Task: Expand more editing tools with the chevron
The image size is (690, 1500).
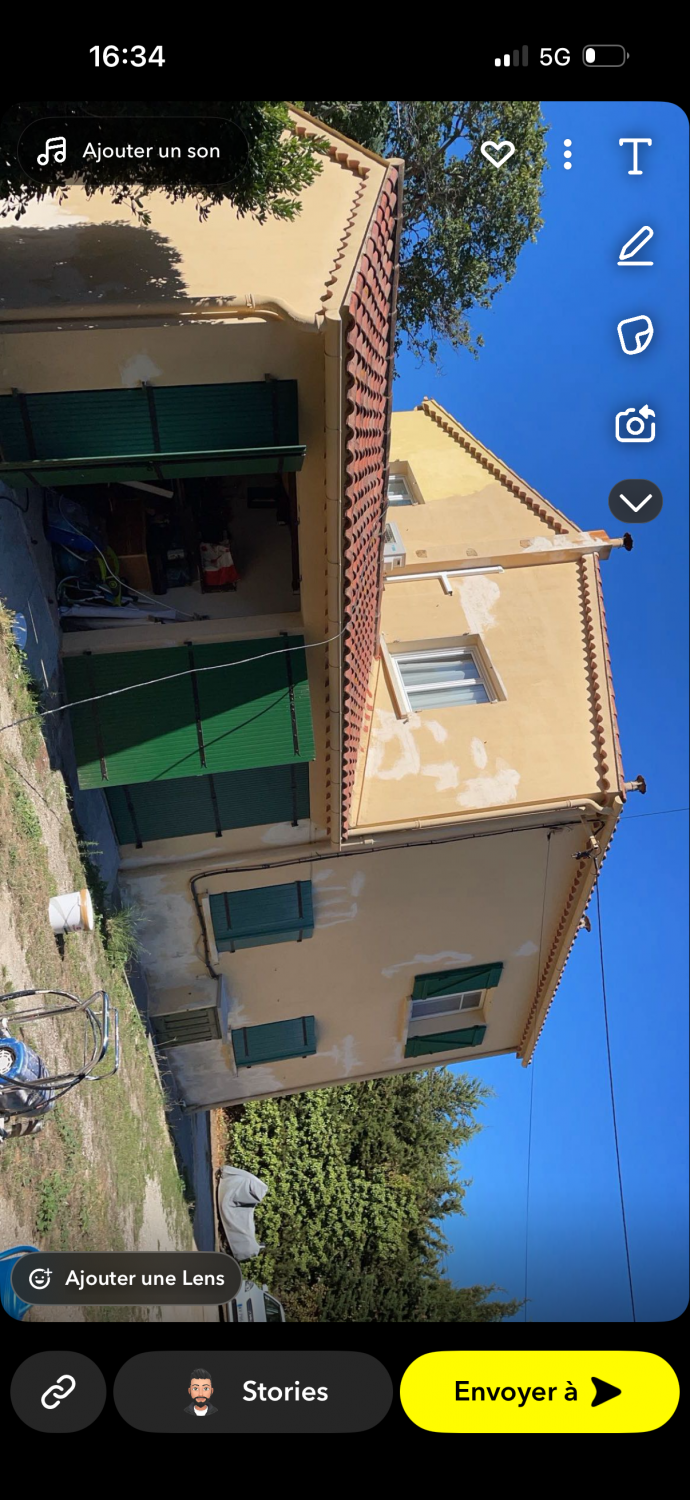Action: (635, 502)
